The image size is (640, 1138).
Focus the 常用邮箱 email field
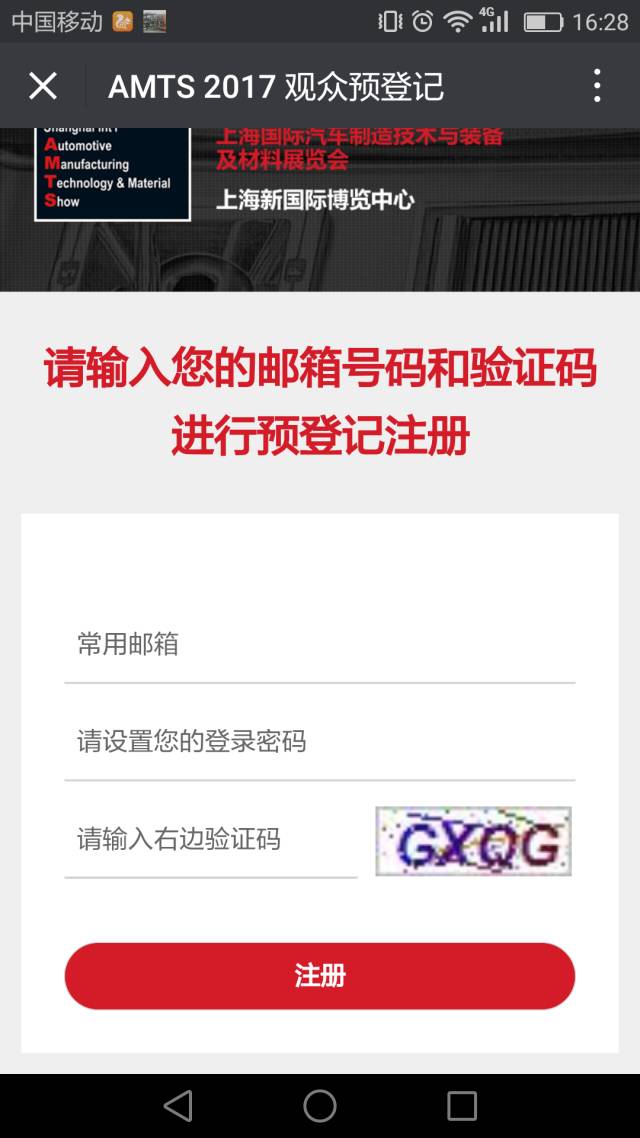[x=320, y=644]
